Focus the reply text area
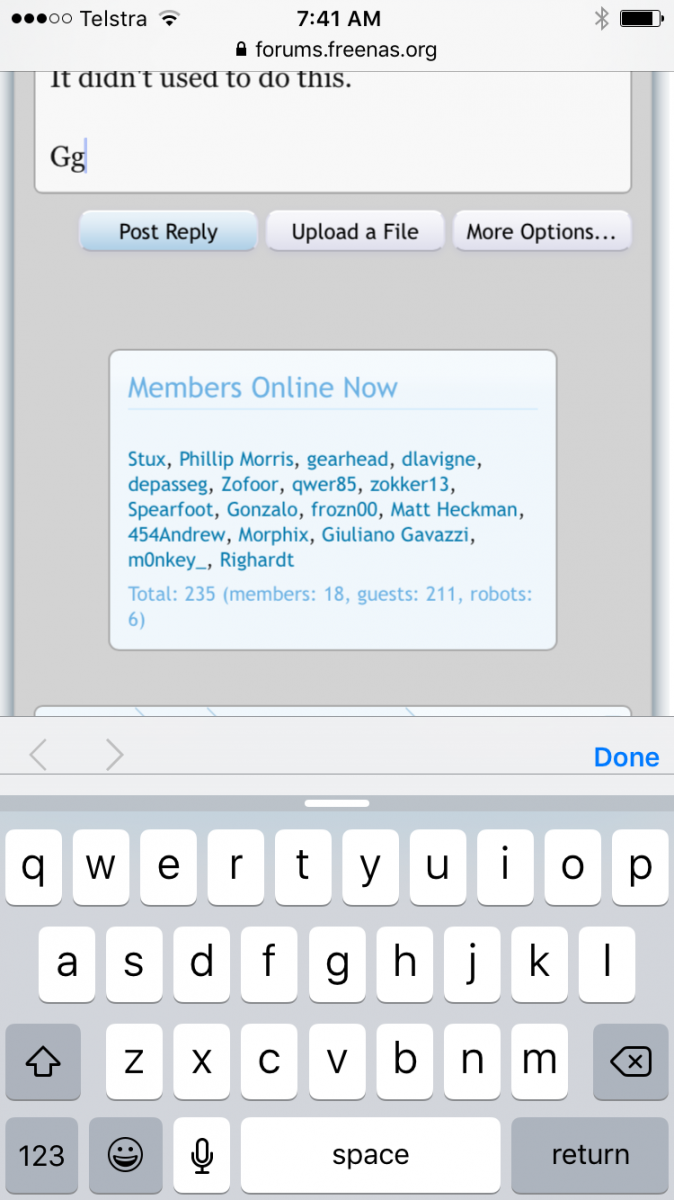674x1200 pixels. (x=333, y=130)
